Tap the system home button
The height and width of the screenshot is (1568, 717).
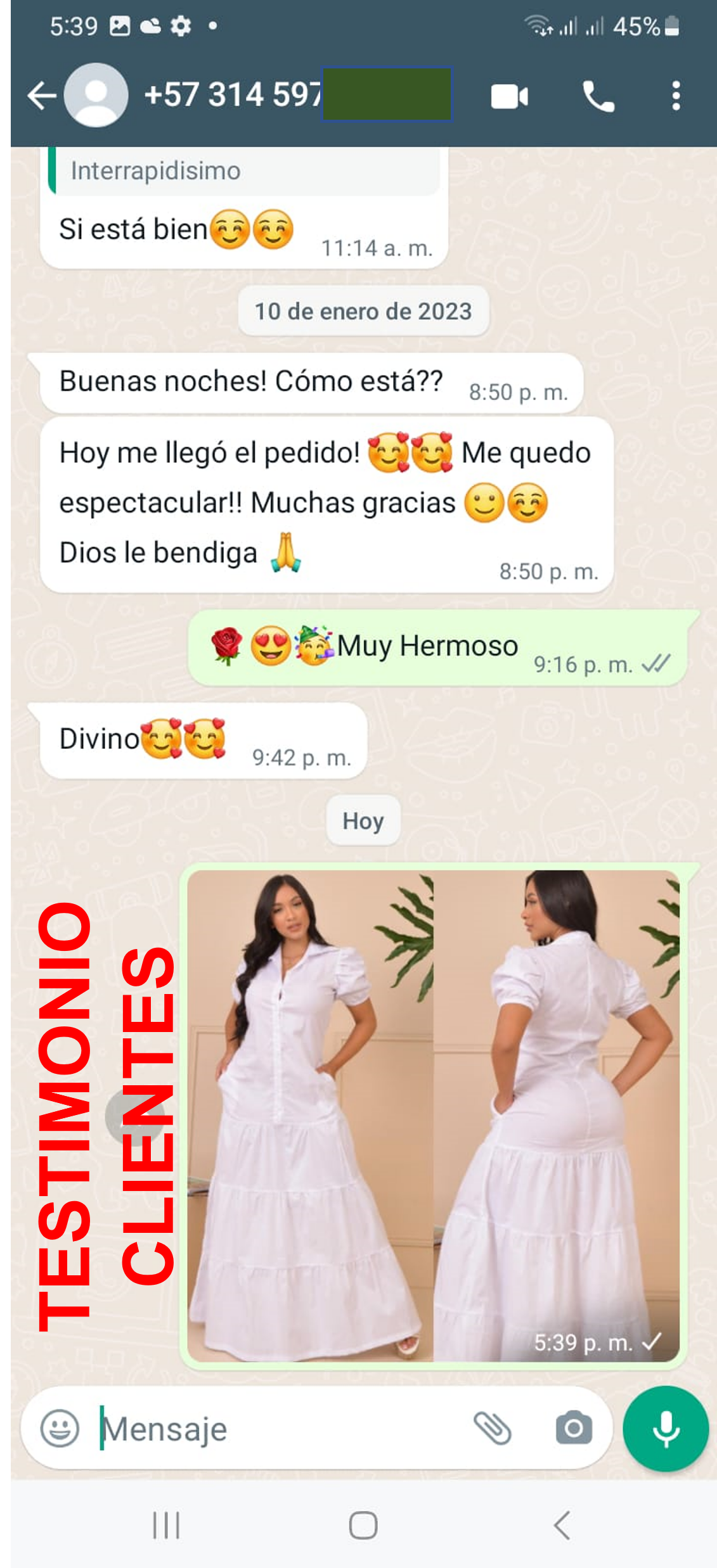pyautogui.click(x=363, y=1525)
